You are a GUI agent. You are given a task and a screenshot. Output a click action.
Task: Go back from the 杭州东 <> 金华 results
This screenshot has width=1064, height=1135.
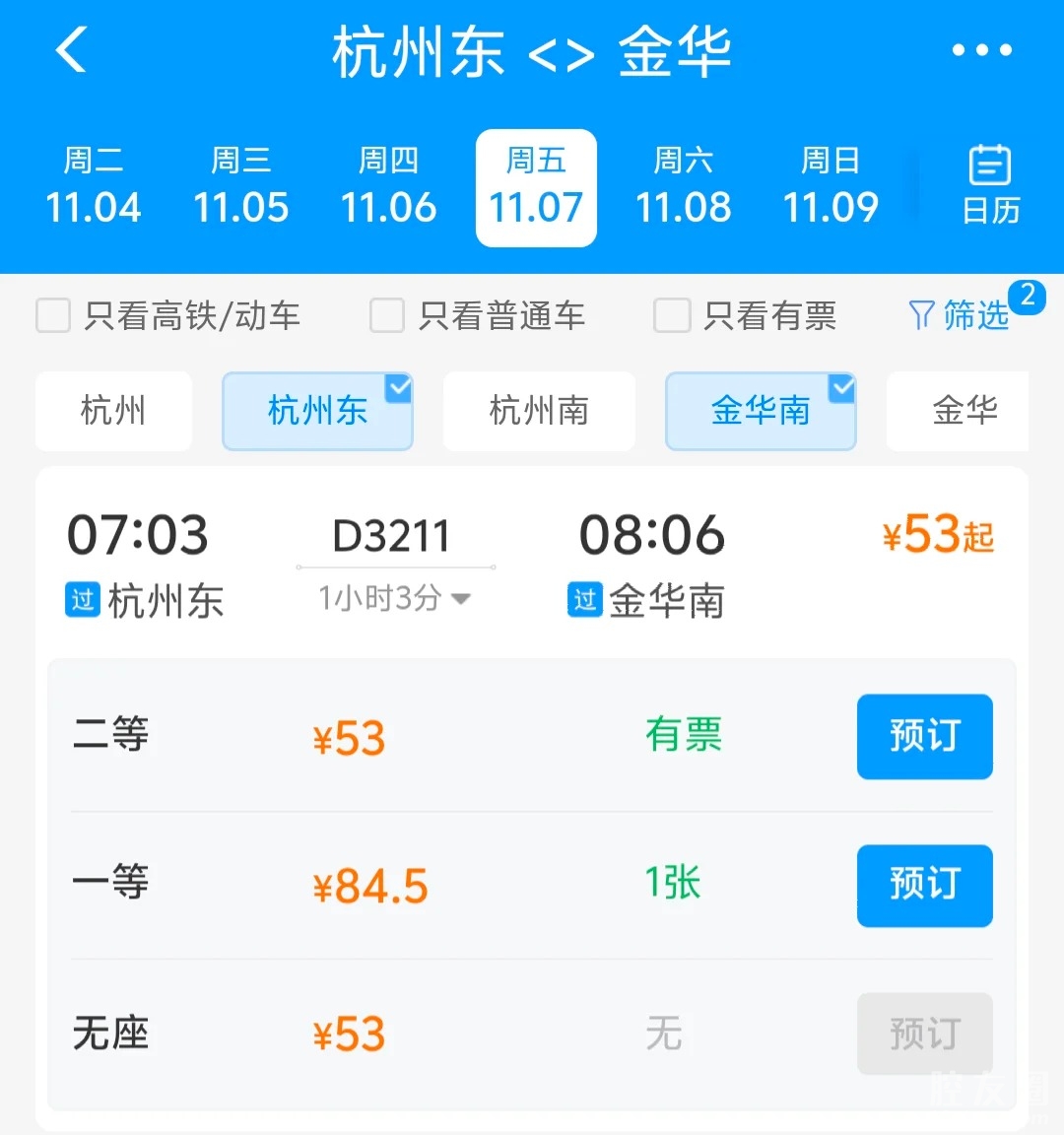(72, 50)
